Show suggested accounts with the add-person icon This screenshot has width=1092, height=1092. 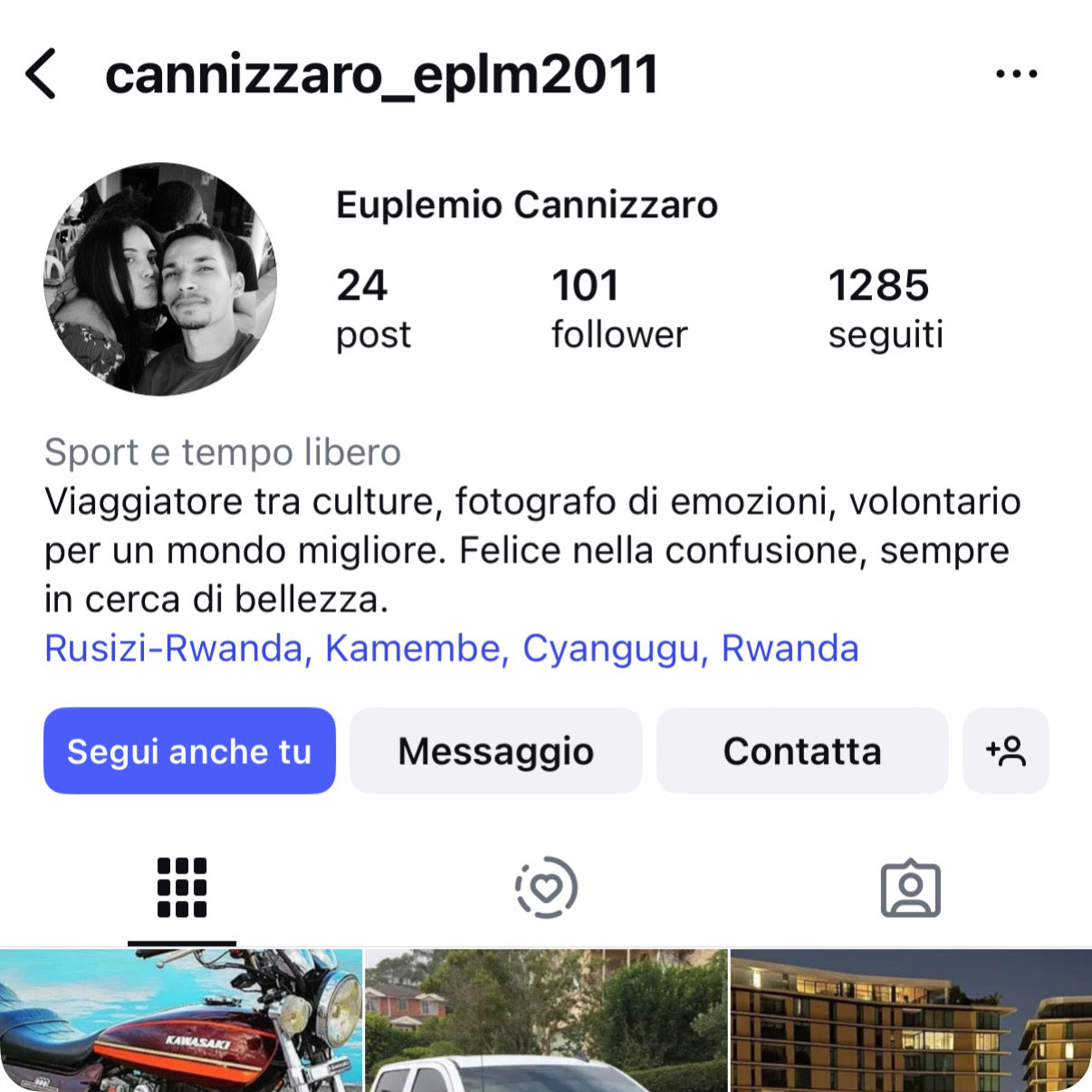coord(1005,751)
